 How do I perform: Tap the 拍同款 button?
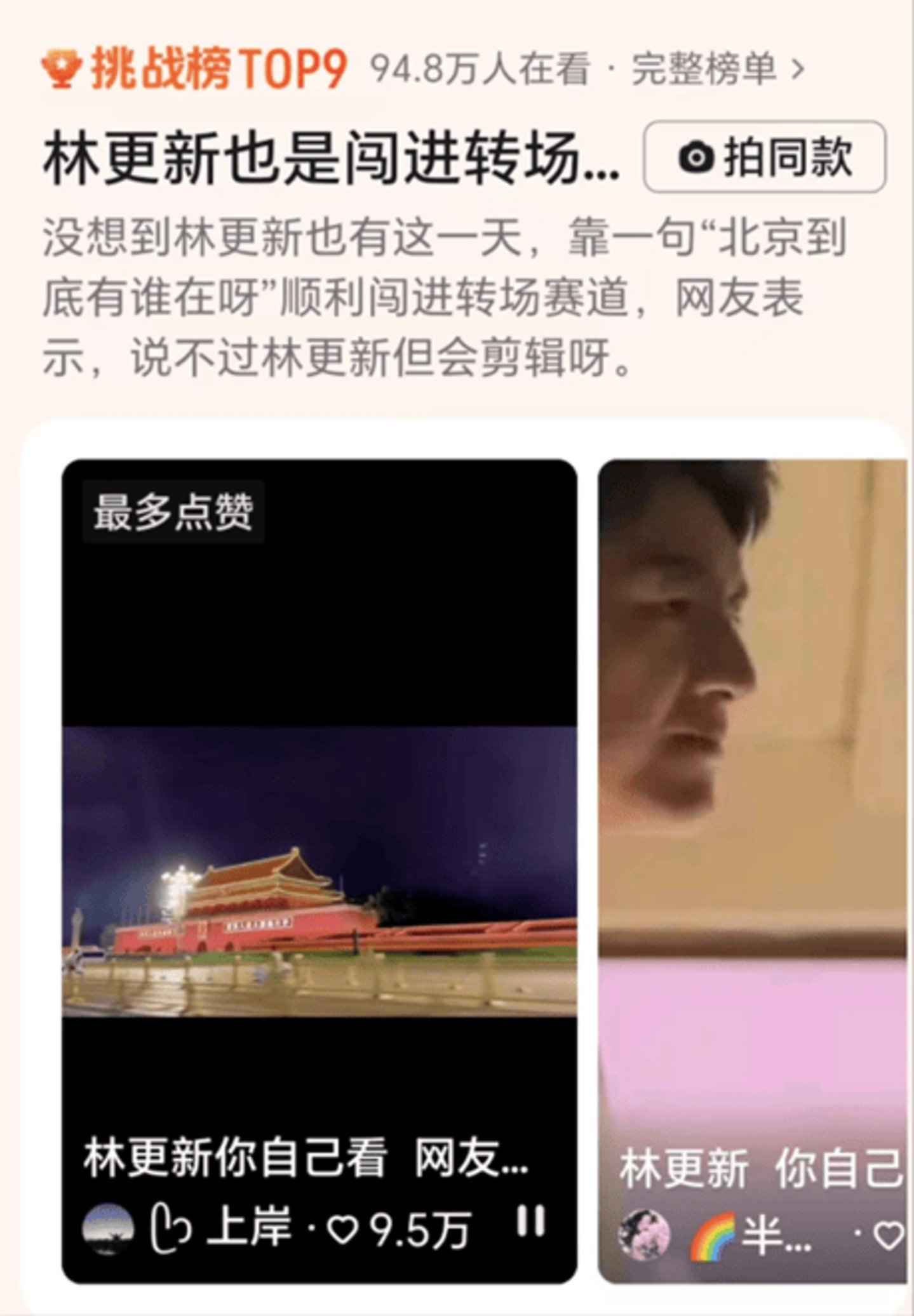point(764,156)
